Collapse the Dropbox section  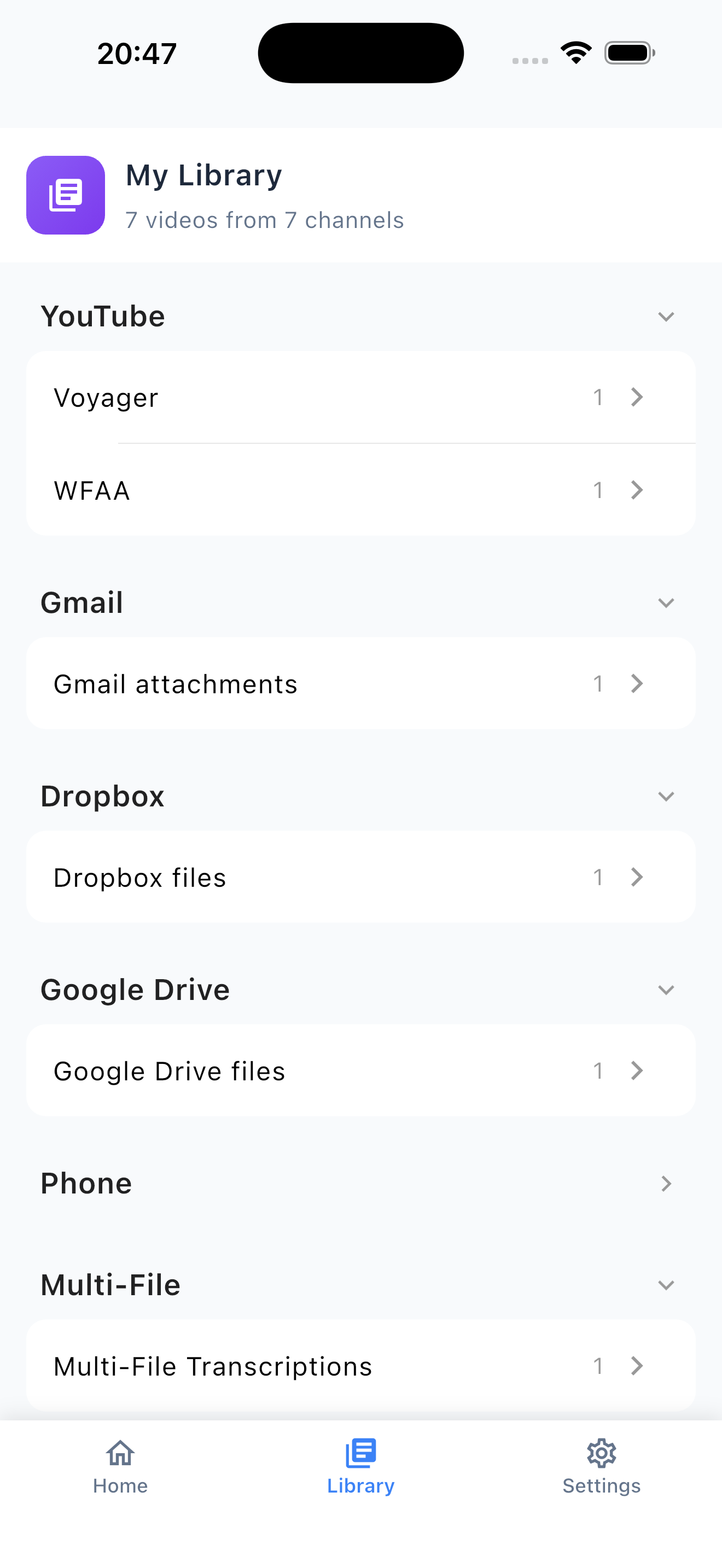[665, 795]
